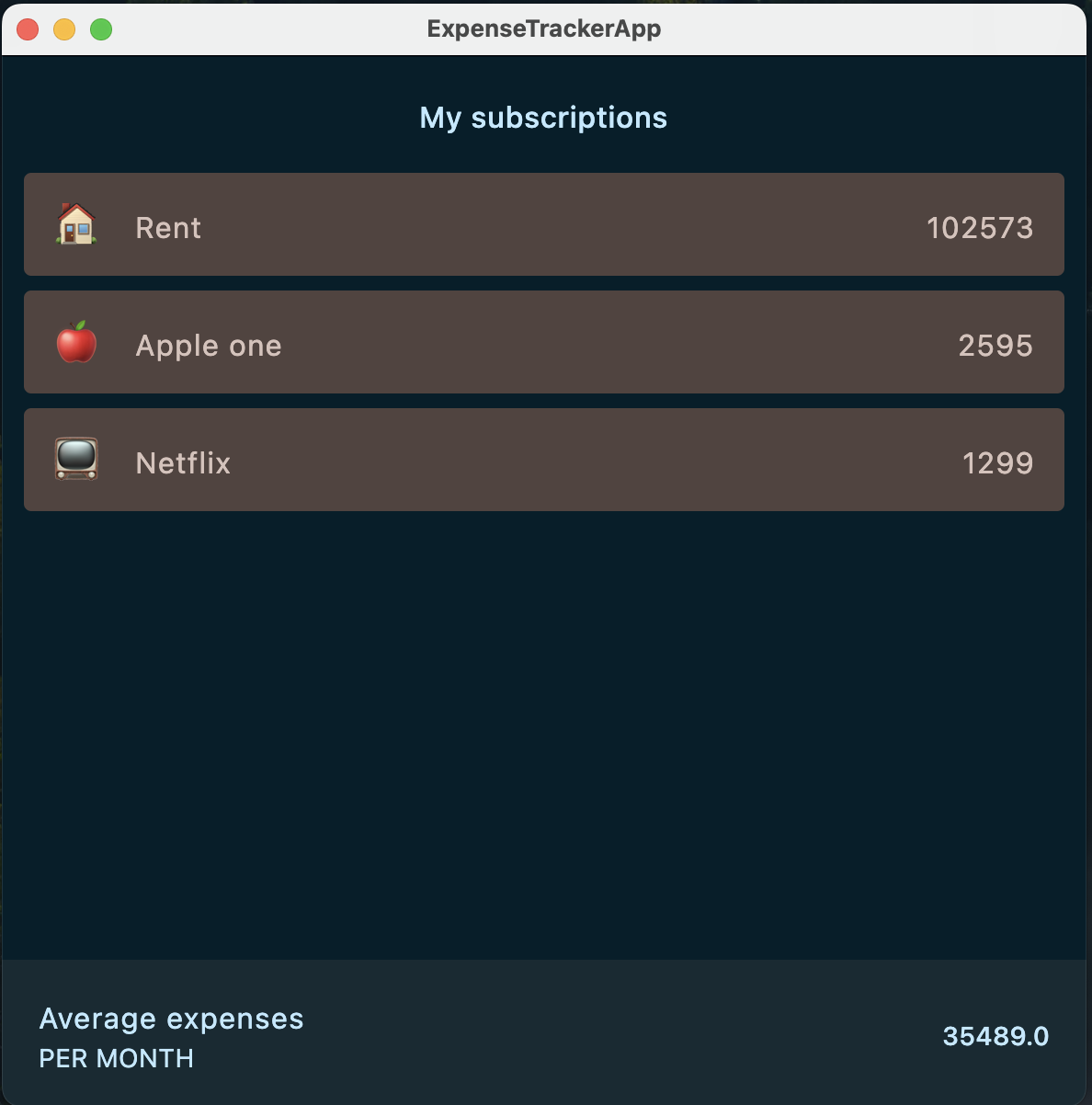This screenshot has height=1105, width=1092.
Task: Click the television icon next to Netflix
Action: coord(77,460)
